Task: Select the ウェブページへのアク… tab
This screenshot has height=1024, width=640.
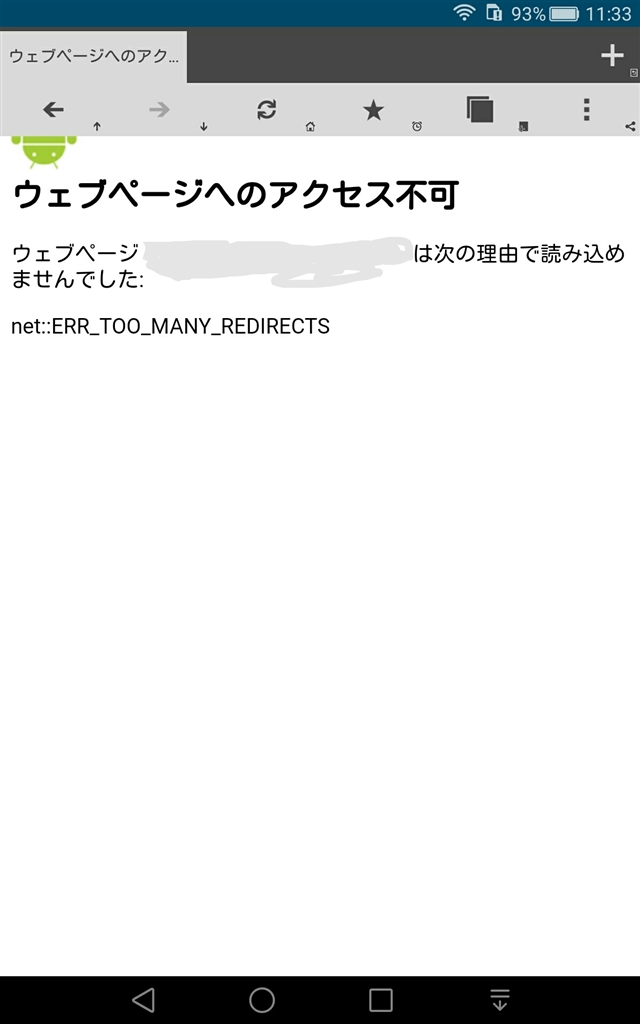Action: pyautogui.click(x=93, y=57)
